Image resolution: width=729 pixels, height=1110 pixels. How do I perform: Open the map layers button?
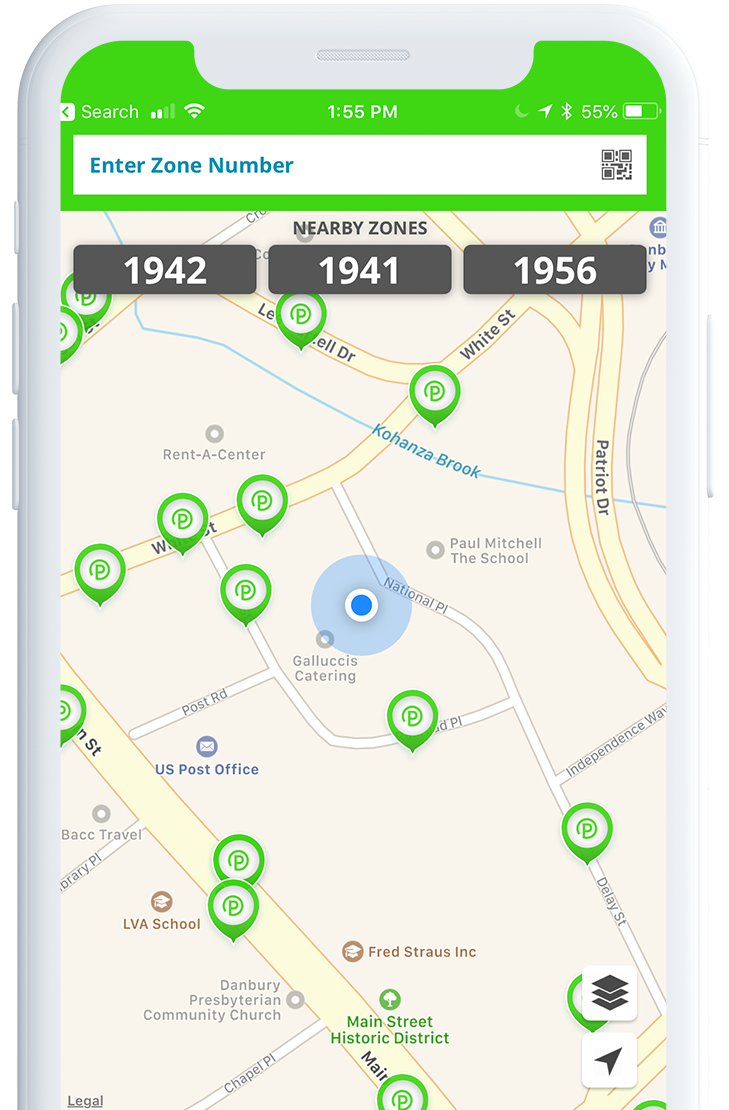pyautogui.click(x=609, y=993)
